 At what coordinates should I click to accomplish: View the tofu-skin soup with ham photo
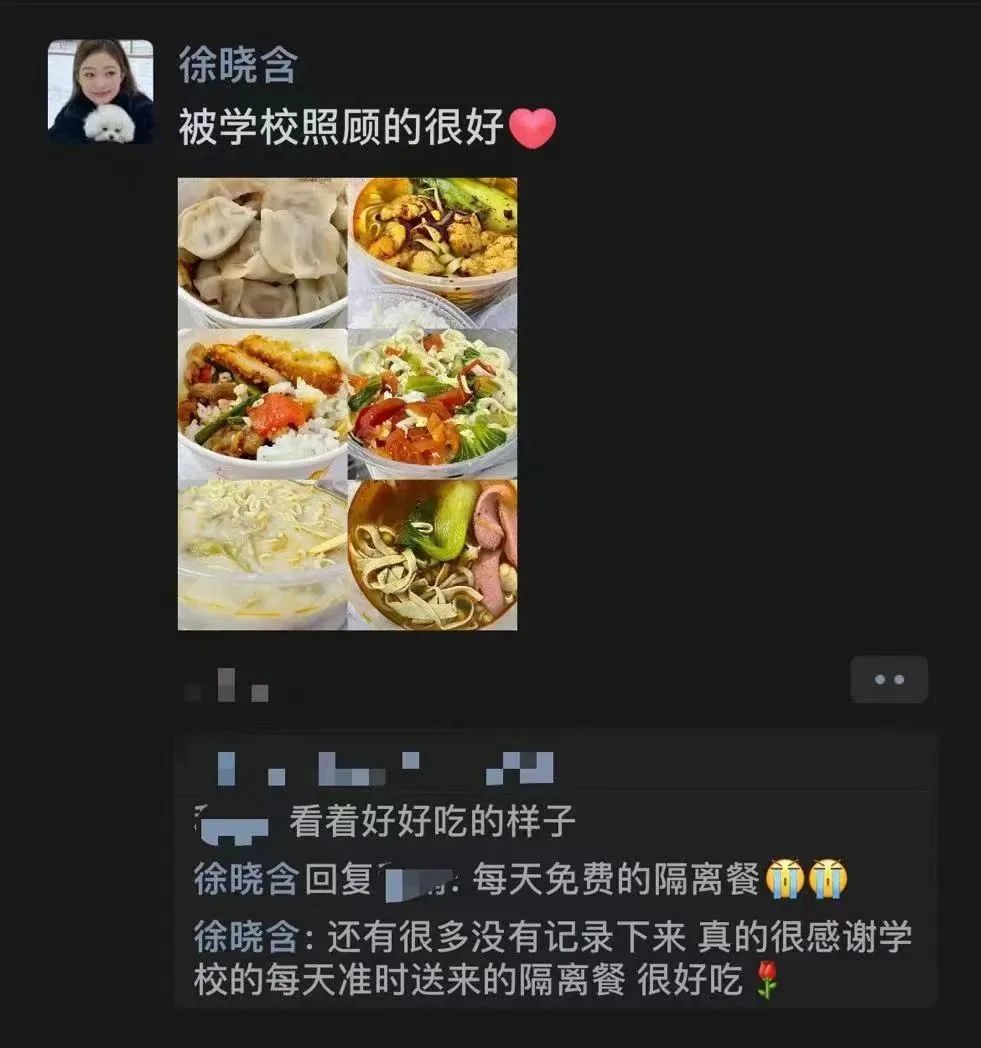[x=433, y=555]
